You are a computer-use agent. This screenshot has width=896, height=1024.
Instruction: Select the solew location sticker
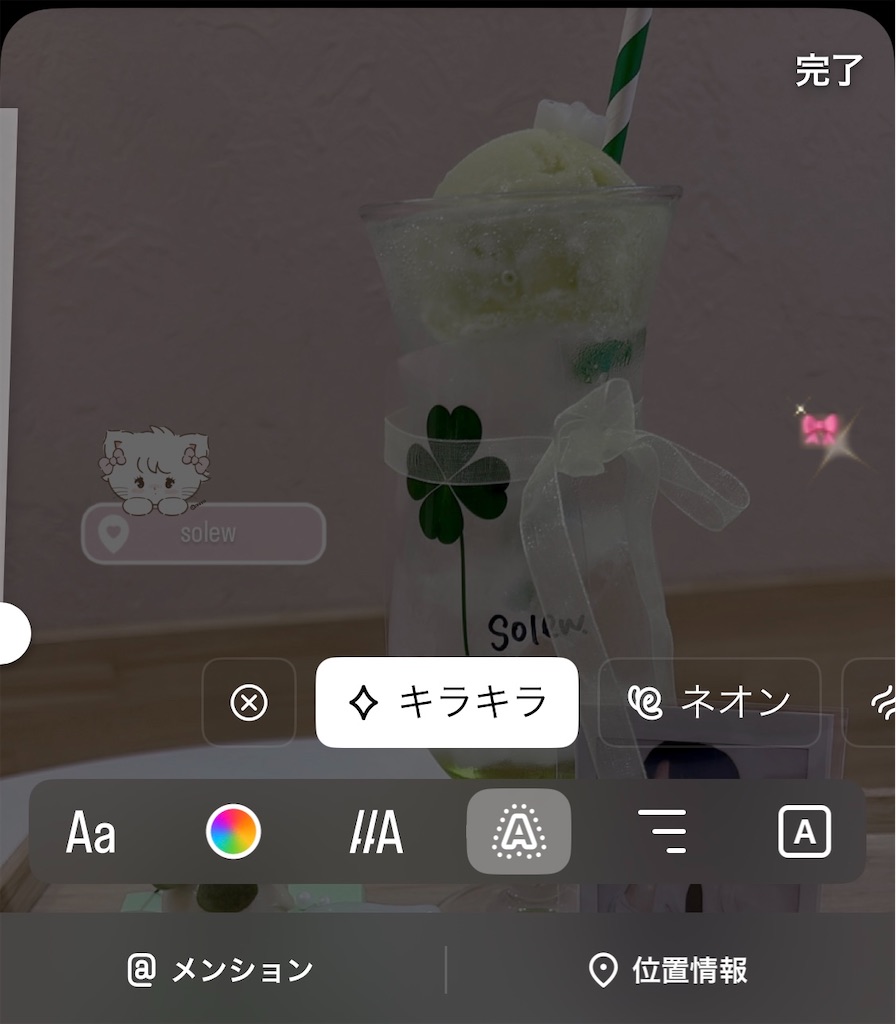pos(202,533)
